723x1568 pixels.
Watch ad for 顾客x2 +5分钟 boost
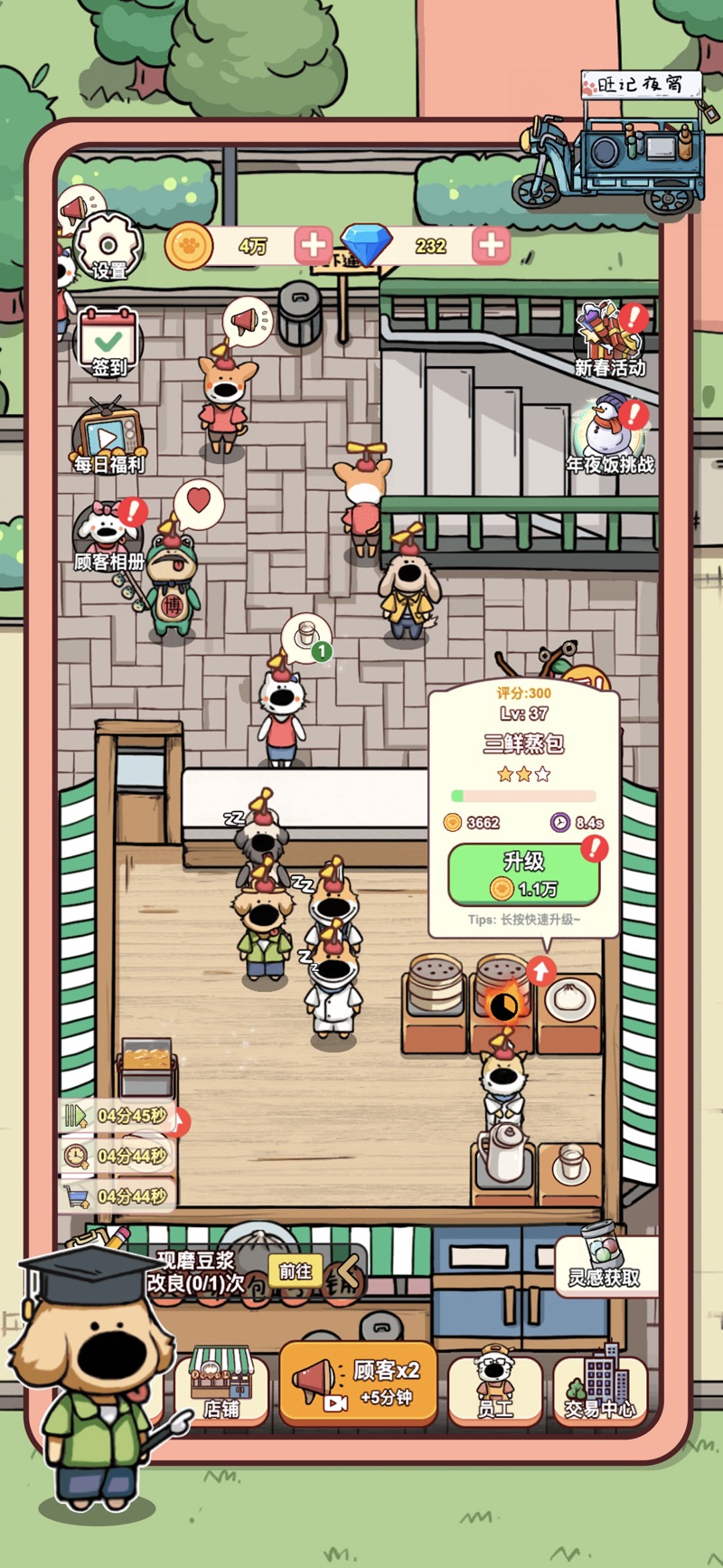tap(360, 1384)
